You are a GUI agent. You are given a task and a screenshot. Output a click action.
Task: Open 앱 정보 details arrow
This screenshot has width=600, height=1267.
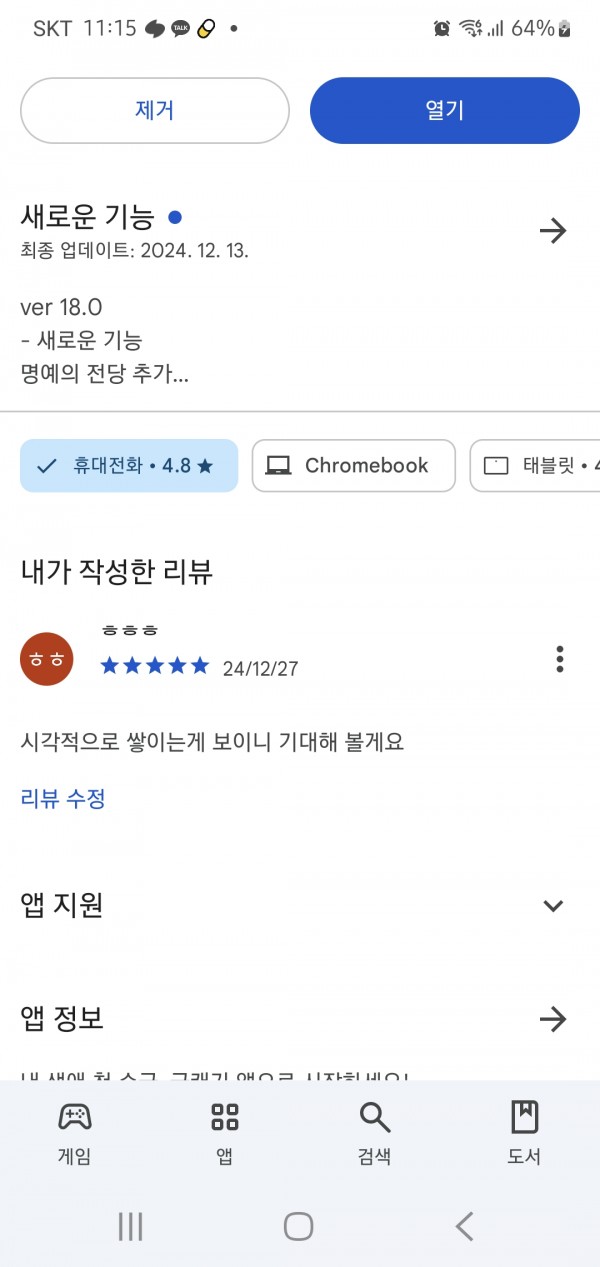coord(553,1020)
